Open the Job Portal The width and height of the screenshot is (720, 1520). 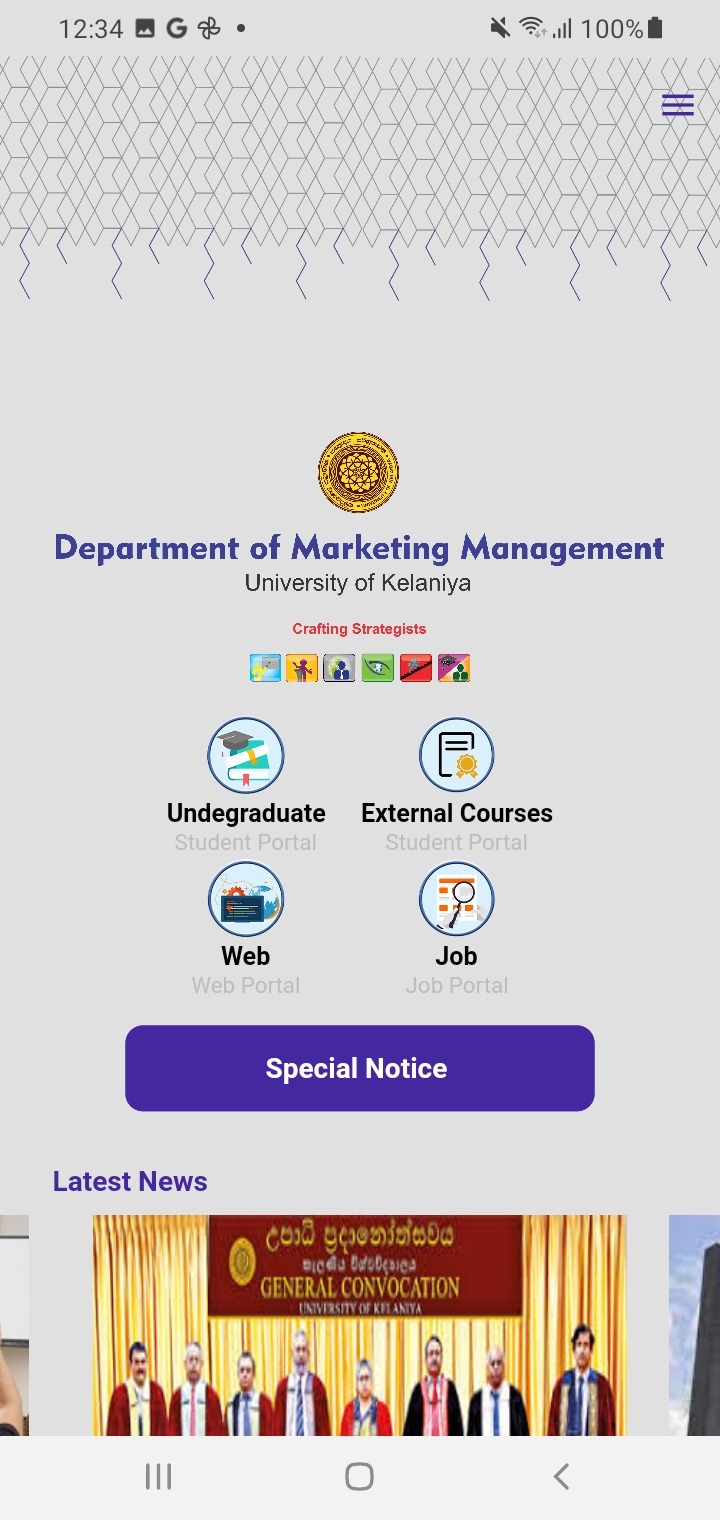[x=456, y=899]
